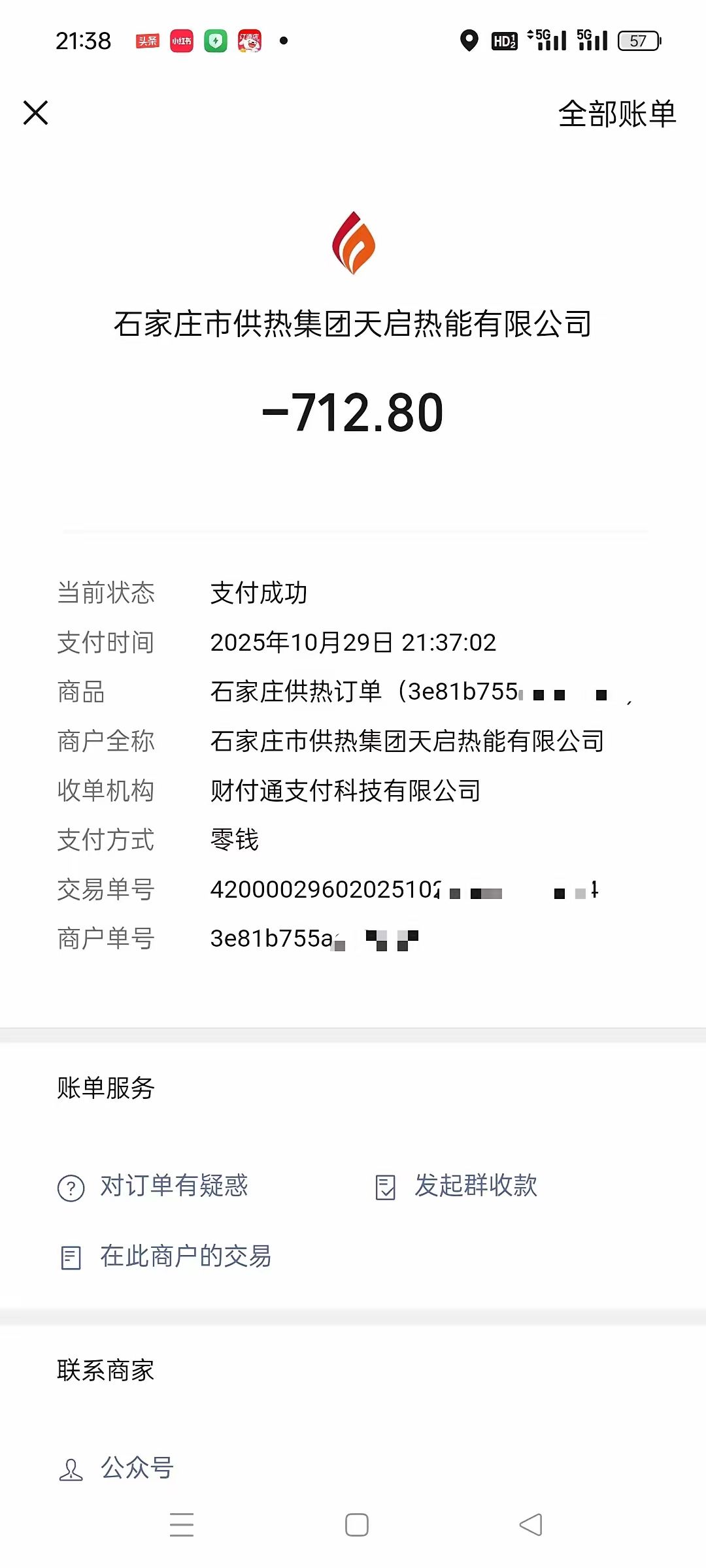The image size is (706, 1568).
Task: Start a group collection via 发起群收款
Action: pyautogui.click(x=457, y=1186)
